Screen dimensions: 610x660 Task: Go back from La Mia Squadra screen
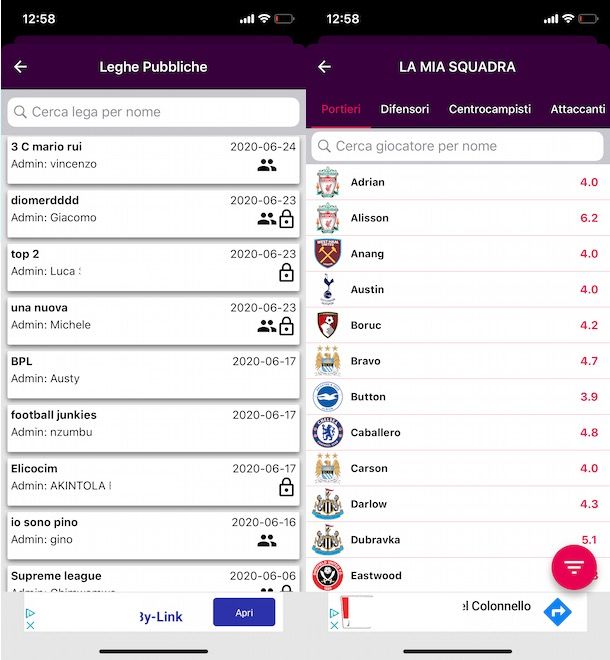324,67
